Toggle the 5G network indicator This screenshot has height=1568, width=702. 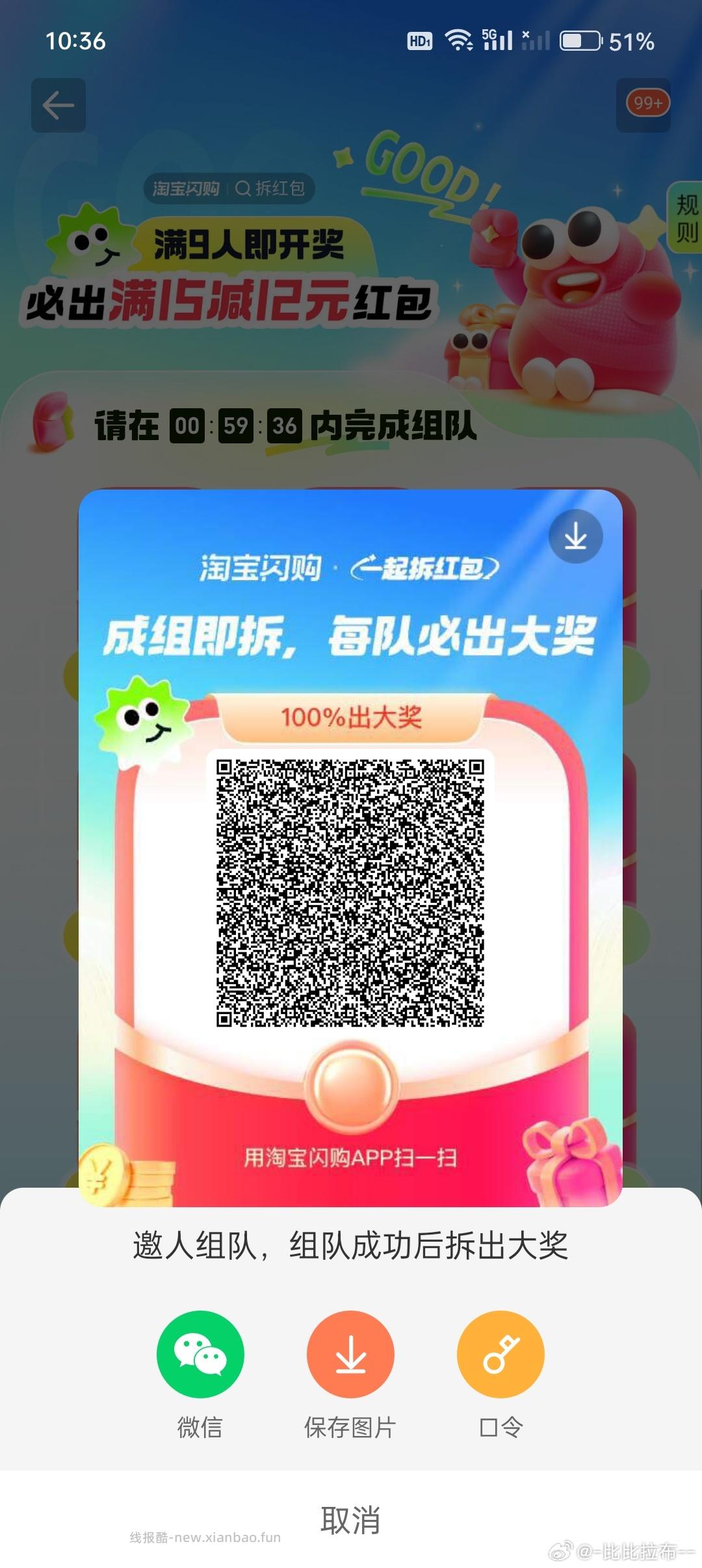pyautogui.click(x=497, y=39)
